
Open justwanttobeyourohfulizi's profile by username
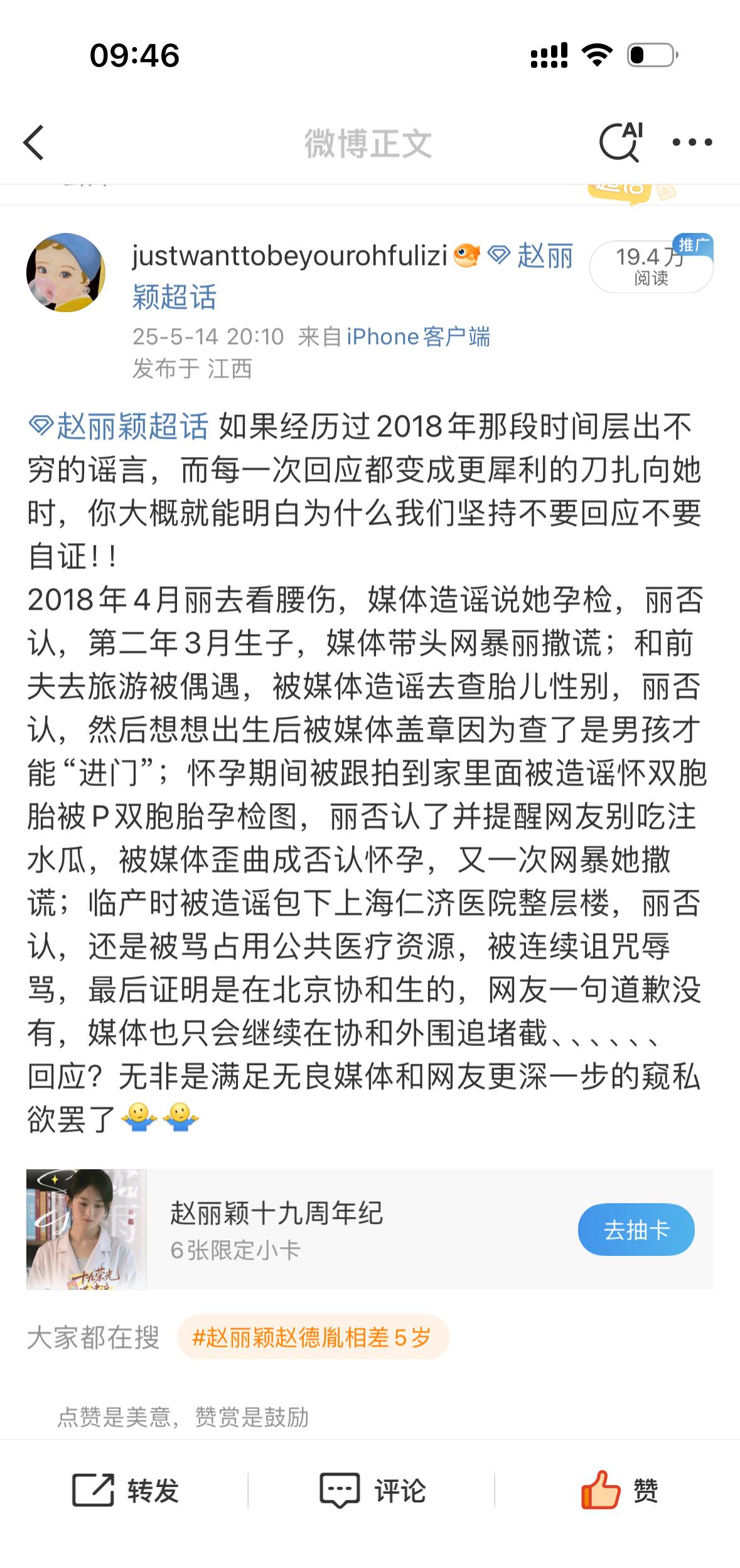(290, 256)
